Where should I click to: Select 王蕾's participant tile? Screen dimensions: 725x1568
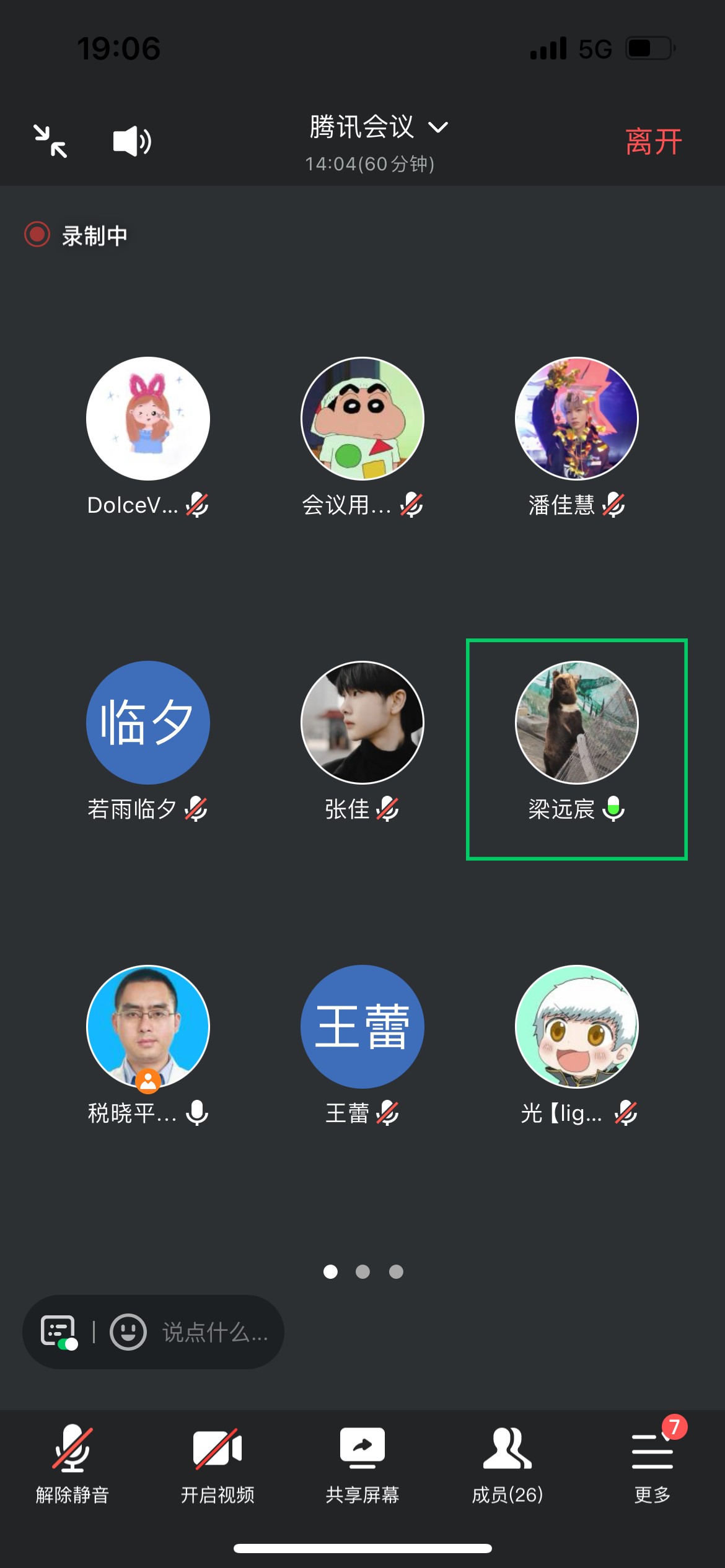(x=362, y=1027)
